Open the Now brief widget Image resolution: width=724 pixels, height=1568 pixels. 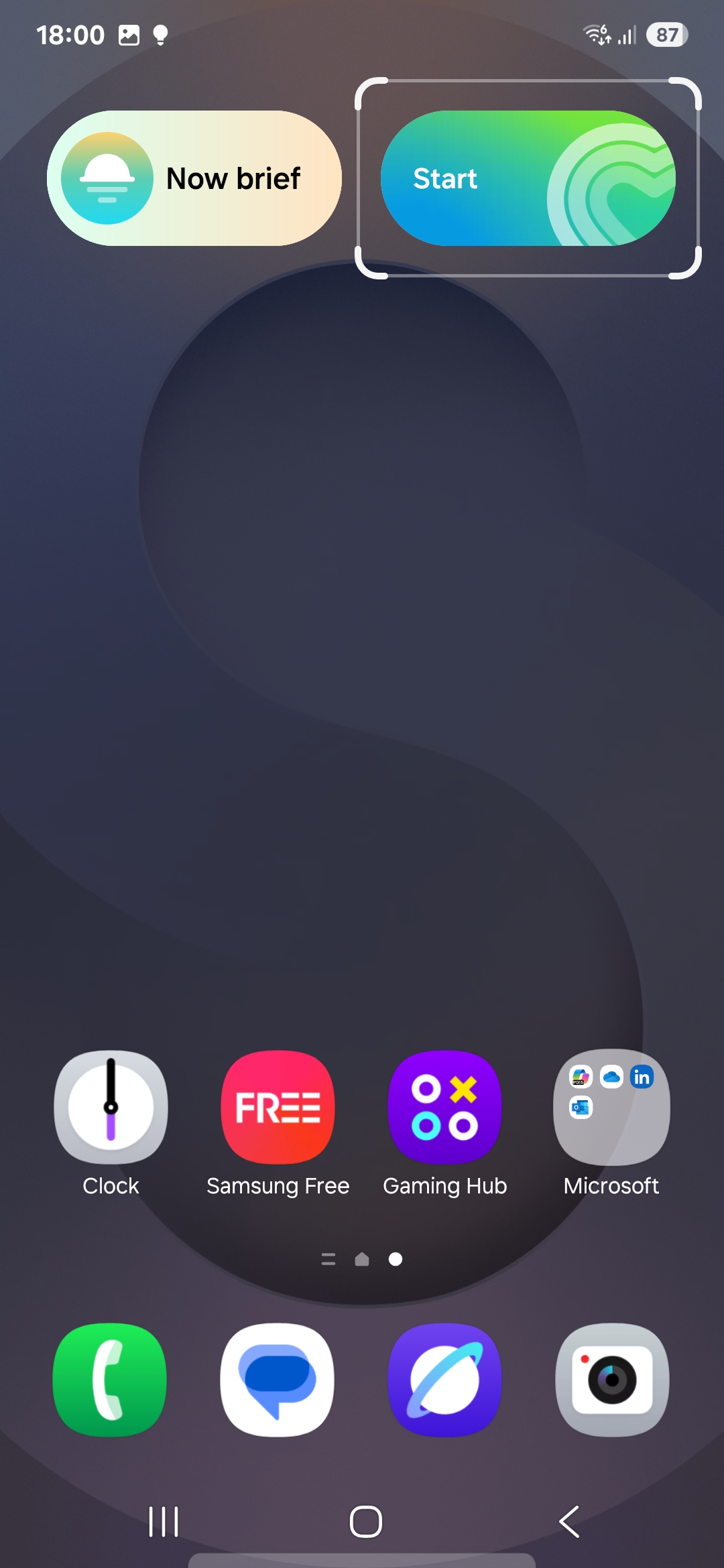pyautogui.click(x=194, y=178)
